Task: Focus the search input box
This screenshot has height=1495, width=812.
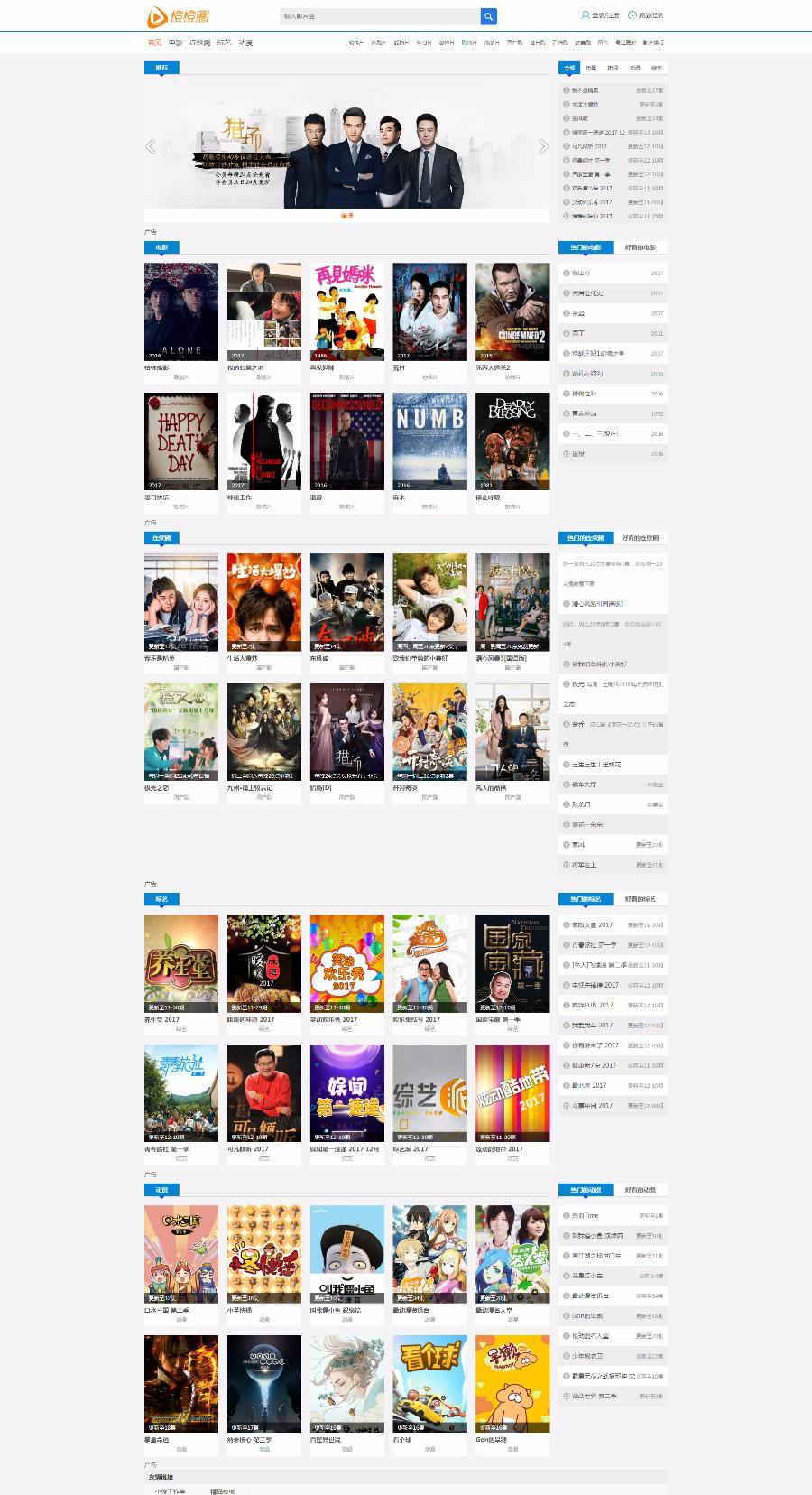Action: point(379,16)
